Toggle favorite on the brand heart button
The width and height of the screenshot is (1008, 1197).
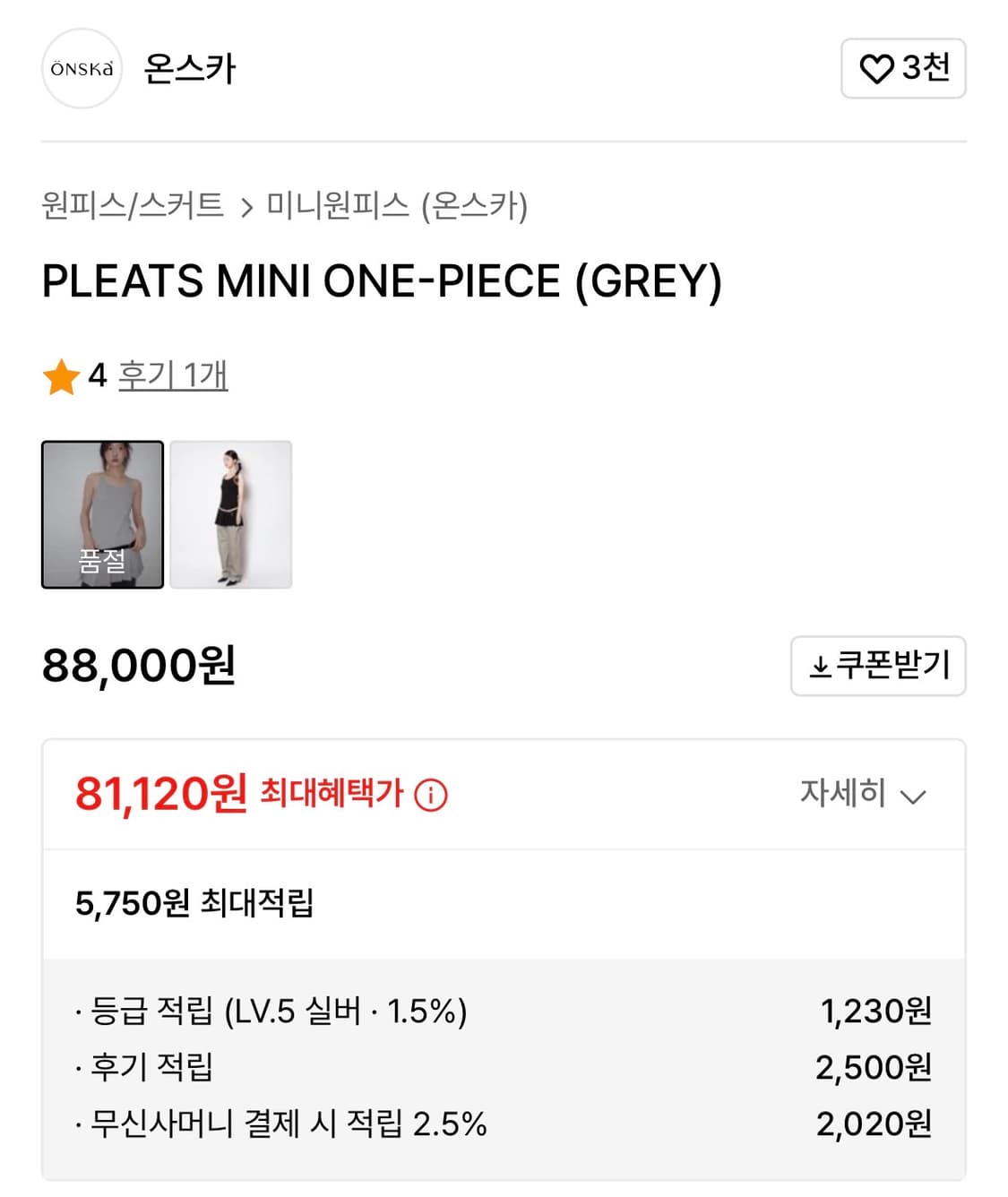[900, 69]
